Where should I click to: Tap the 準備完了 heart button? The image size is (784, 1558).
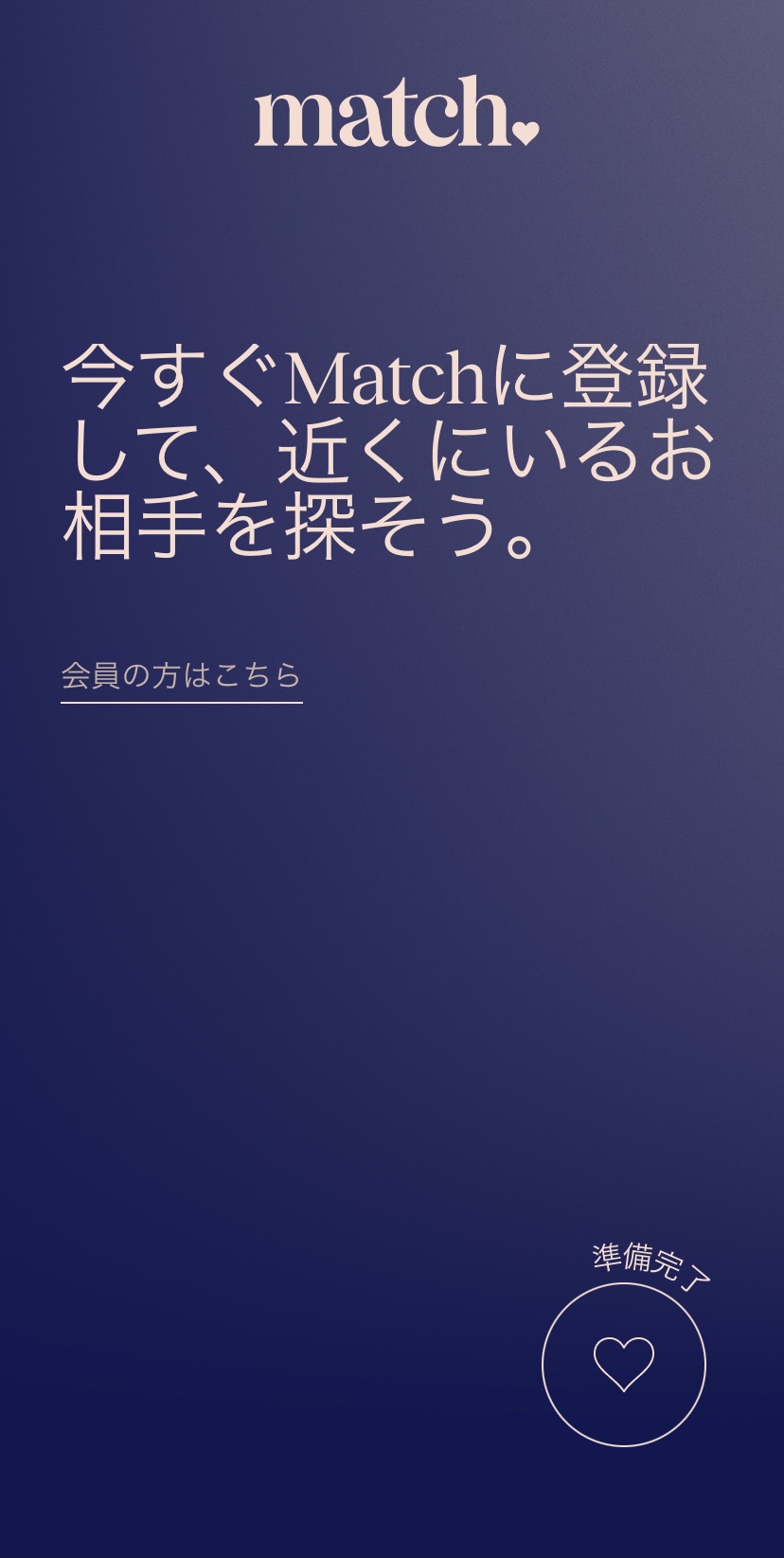(x=623, y=1364)
